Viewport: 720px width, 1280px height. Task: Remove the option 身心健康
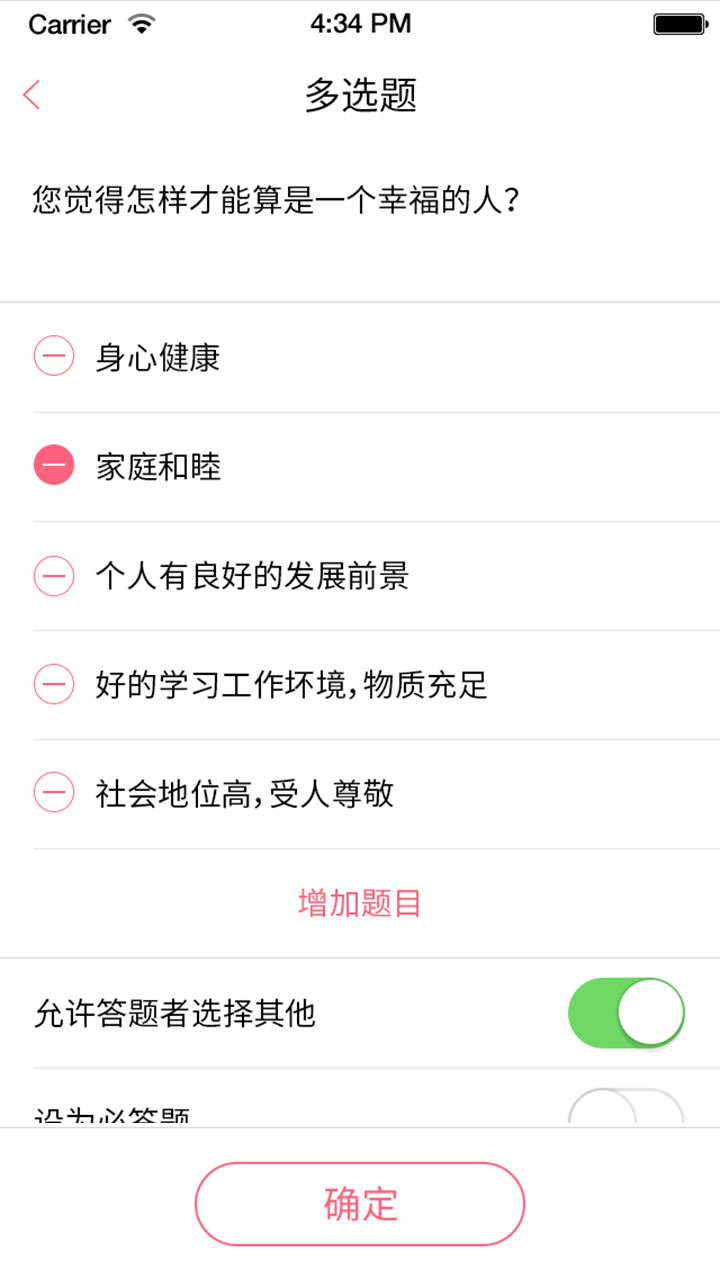click(54, 357)
